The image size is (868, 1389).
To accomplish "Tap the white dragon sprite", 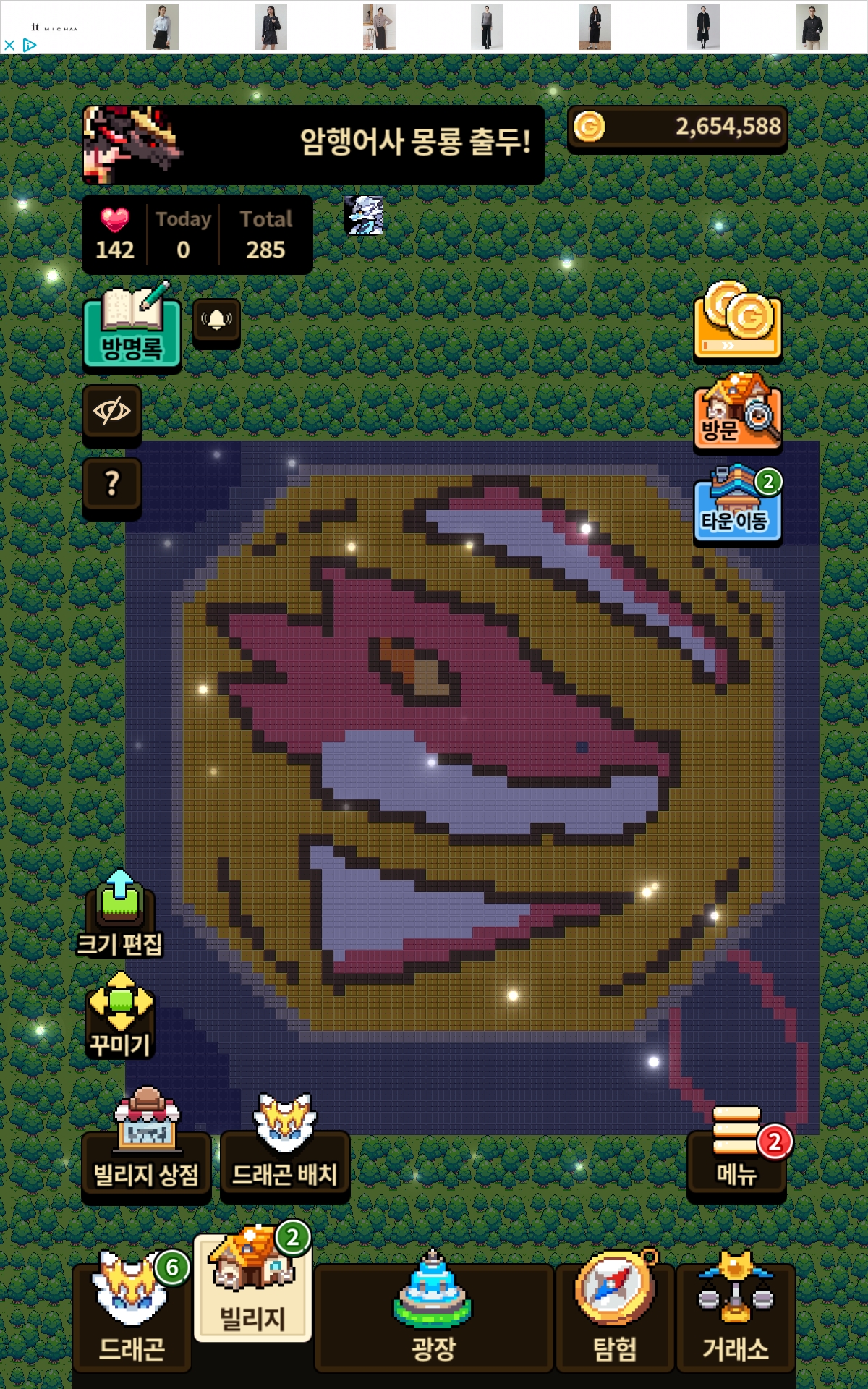I will [x=364, y=215].
